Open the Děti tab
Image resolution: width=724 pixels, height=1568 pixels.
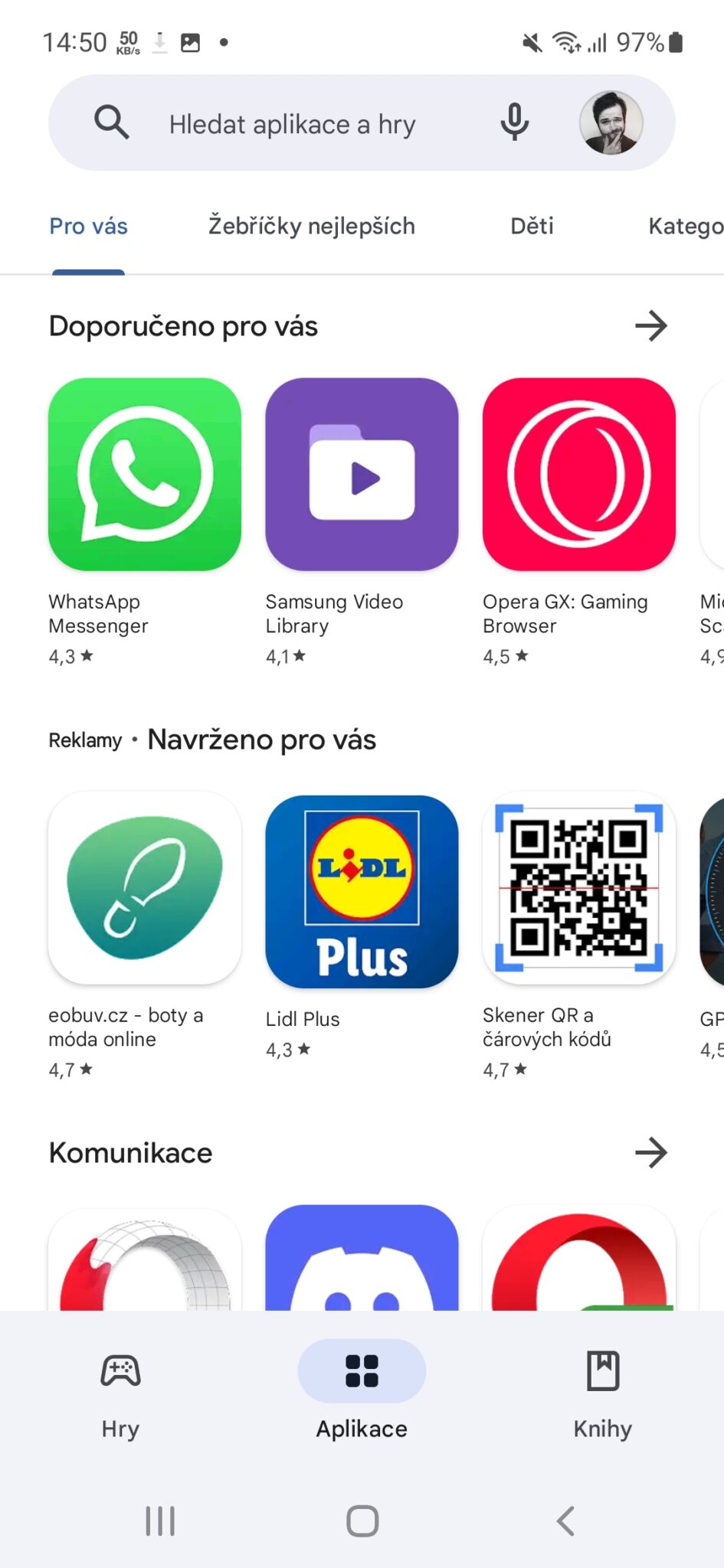531,226
